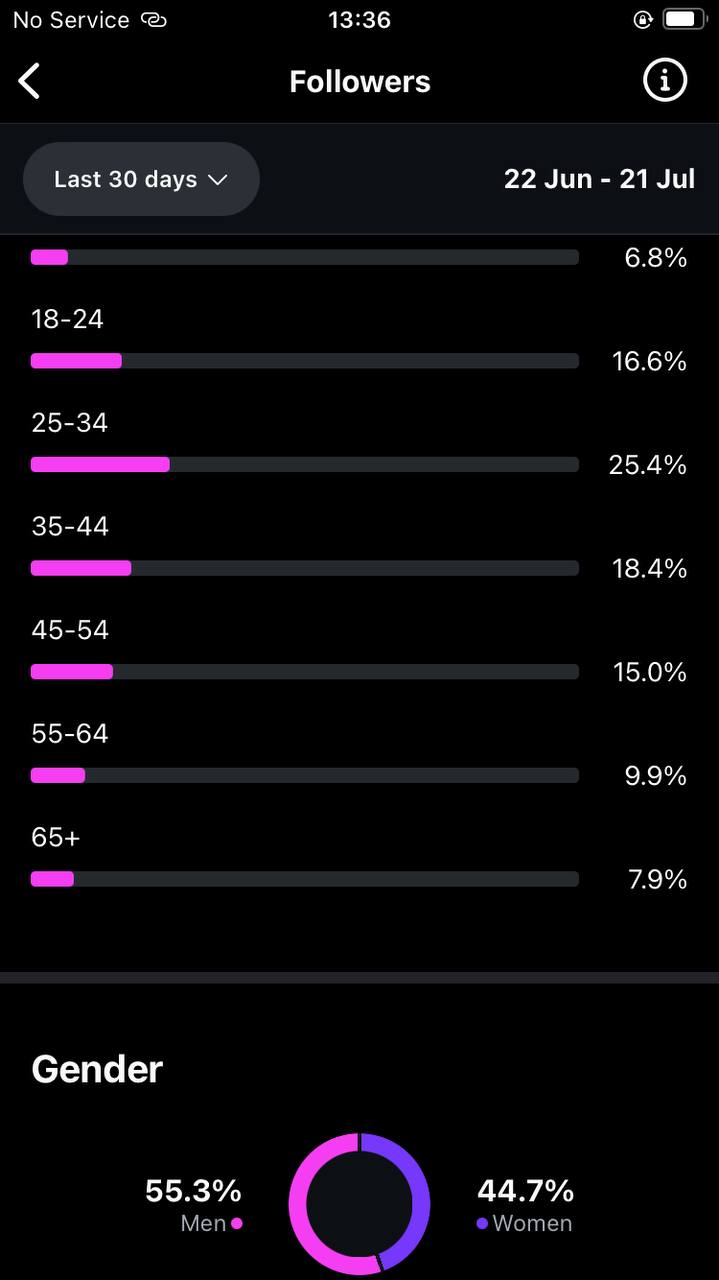The image size is (719, 1280).
Task: Open the info icon about Followers
Action: (x=665, y=81)
